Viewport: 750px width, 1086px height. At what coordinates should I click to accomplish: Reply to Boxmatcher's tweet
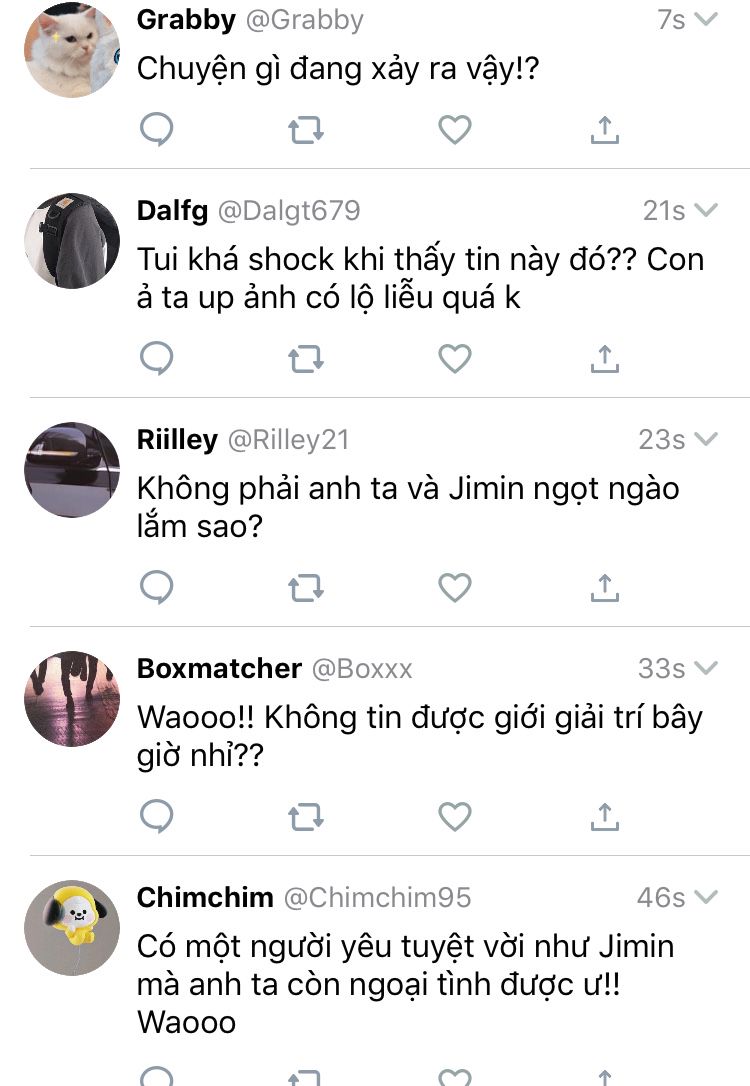coord(156,817)
